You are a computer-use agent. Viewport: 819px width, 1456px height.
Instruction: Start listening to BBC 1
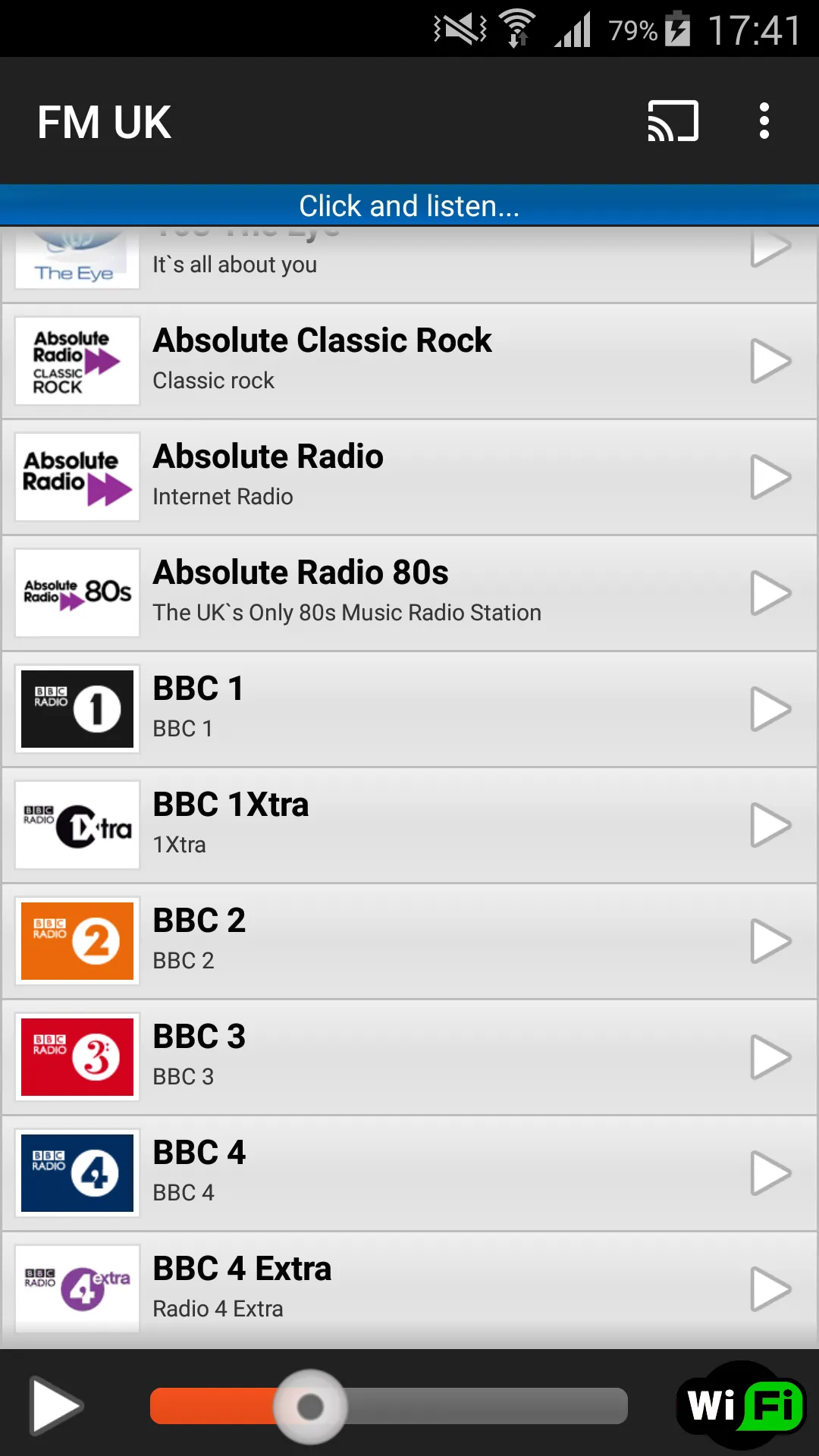click(409, 709)
